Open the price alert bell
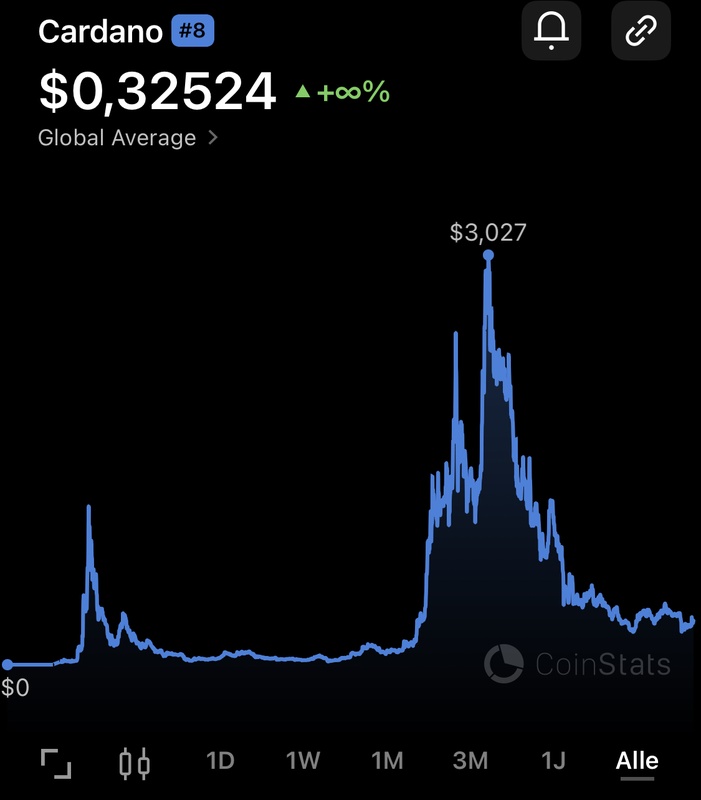Image resolution: width=701 pixels, height=800 pixels. point(551,32)
